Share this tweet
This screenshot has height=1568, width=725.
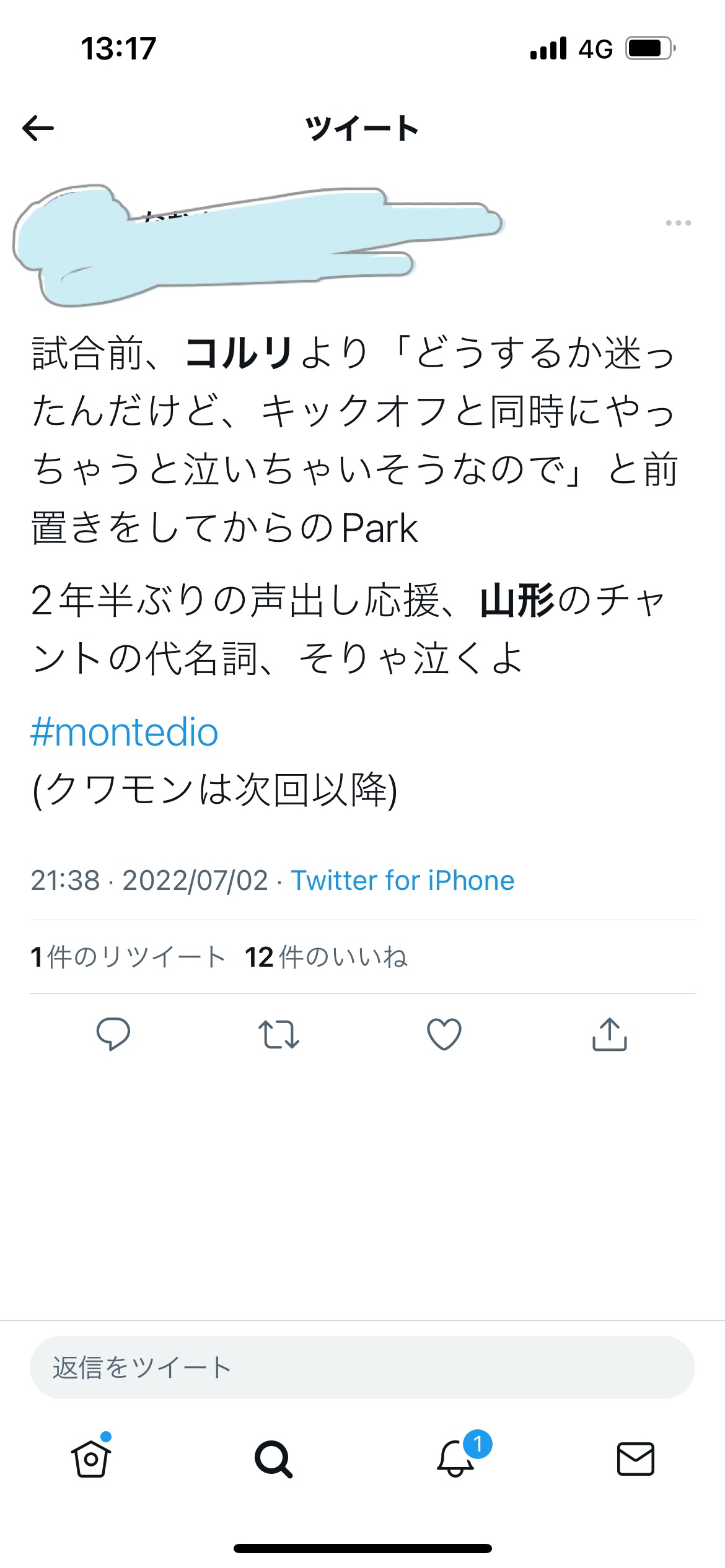click(x=610, y=1034)
